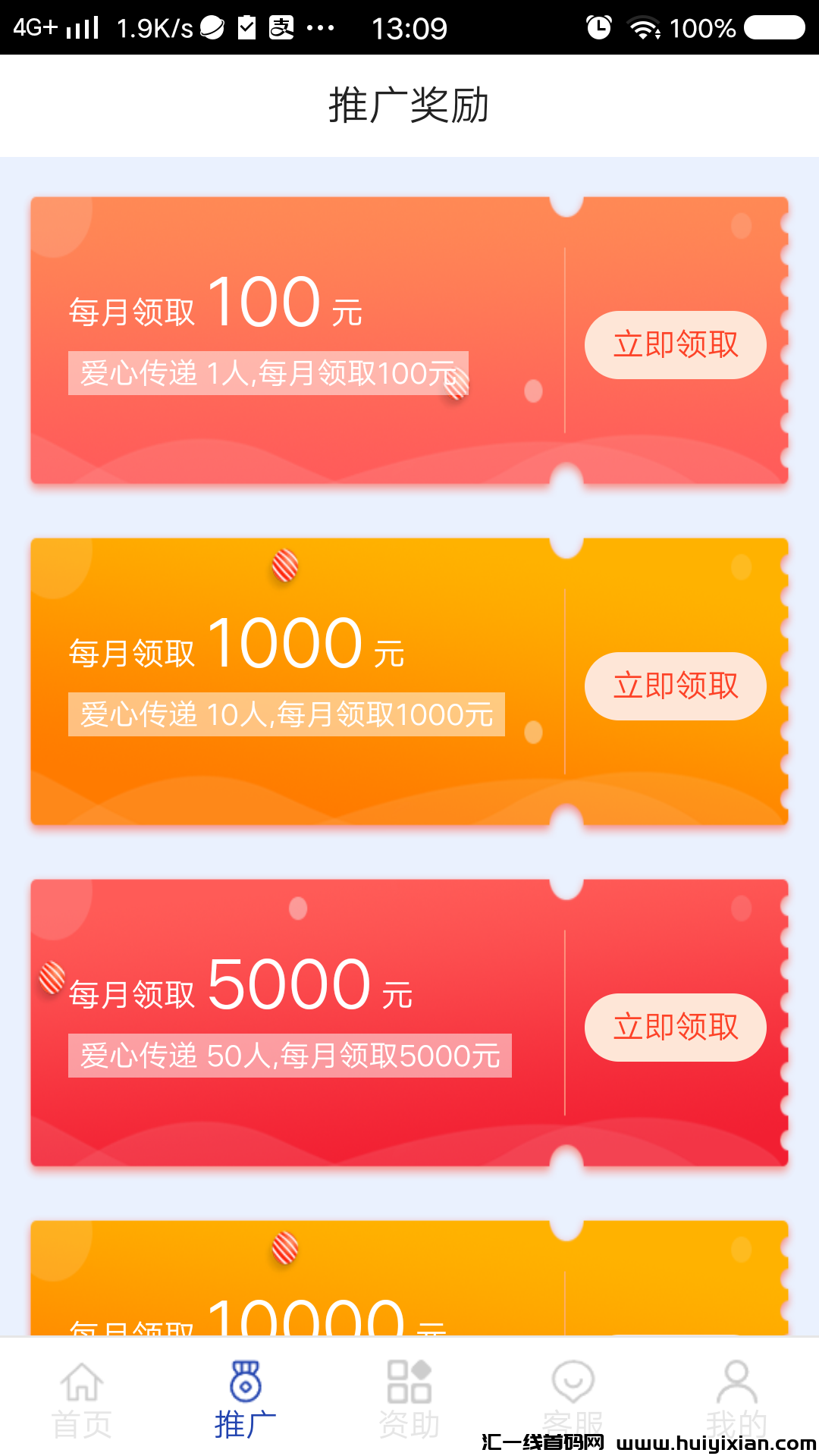Switch to the 首页 tab
This screenshot has height=1456, width=819.
(82, 1399)
